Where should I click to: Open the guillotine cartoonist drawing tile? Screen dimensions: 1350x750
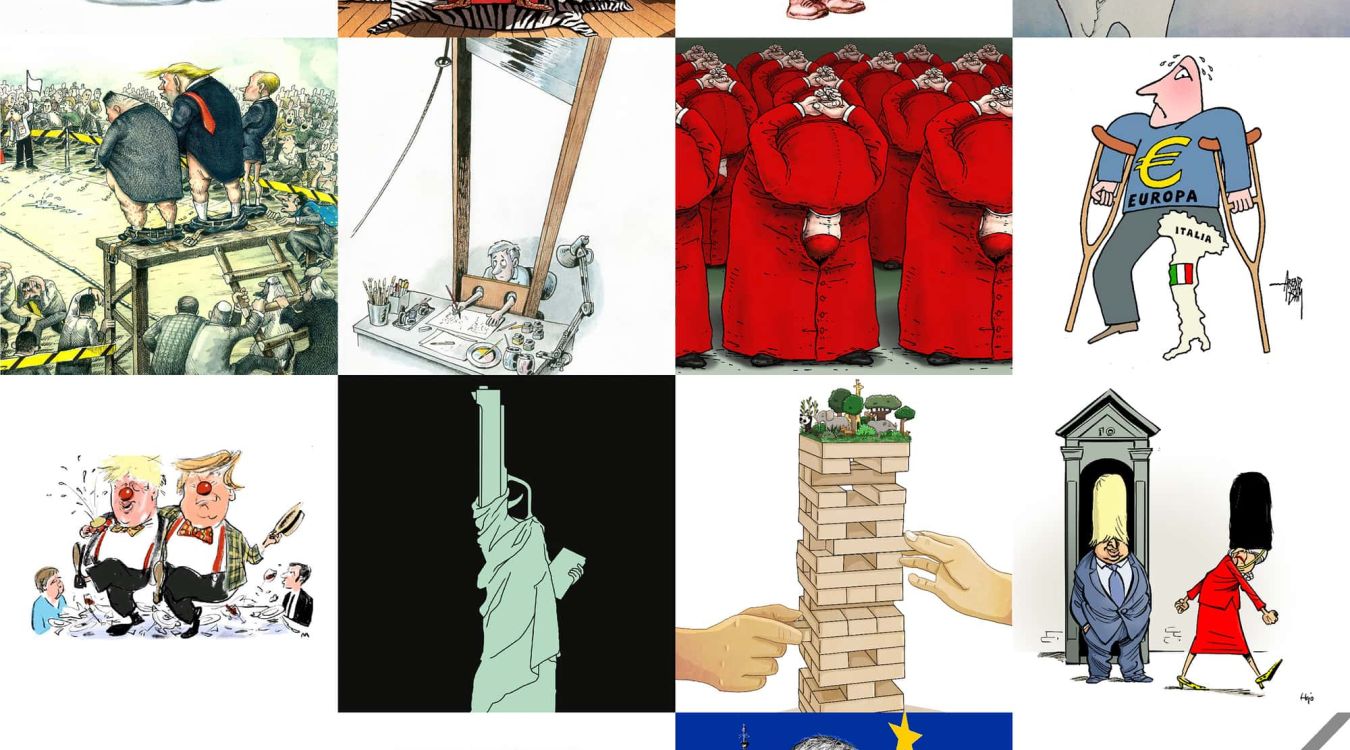506,206
